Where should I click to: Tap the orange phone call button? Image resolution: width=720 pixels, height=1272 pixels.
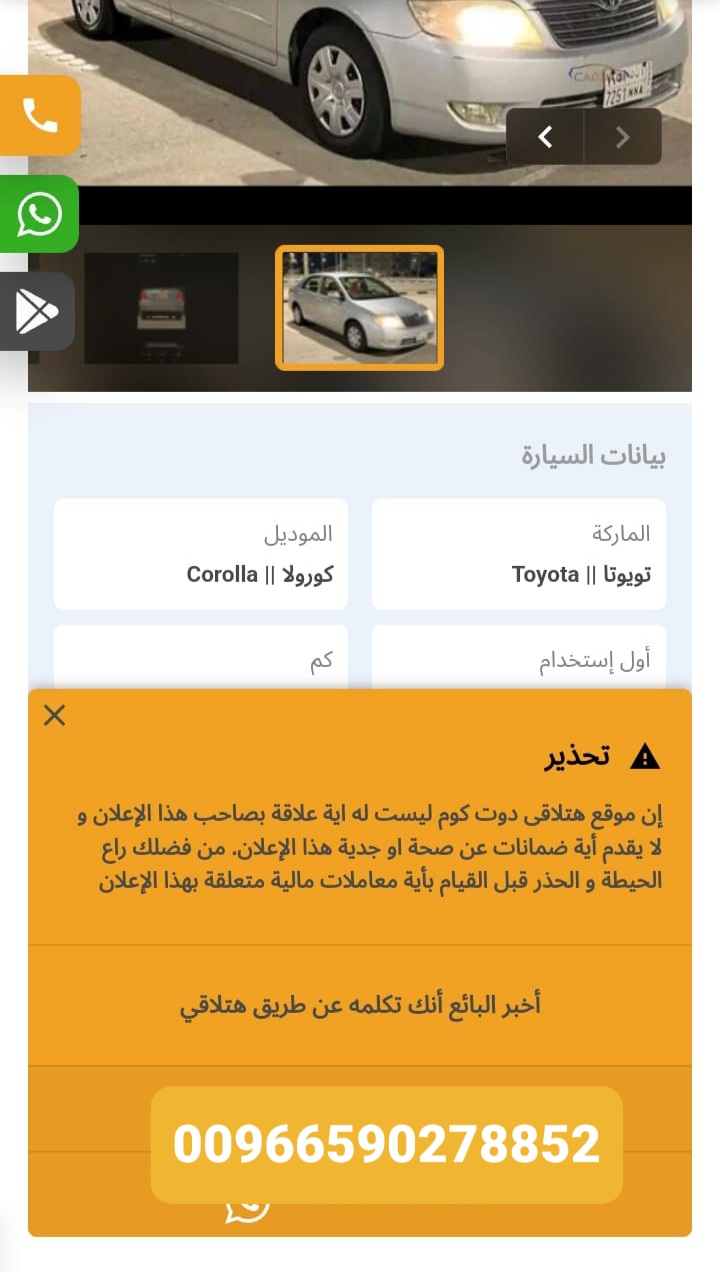[x=39, y=116]
